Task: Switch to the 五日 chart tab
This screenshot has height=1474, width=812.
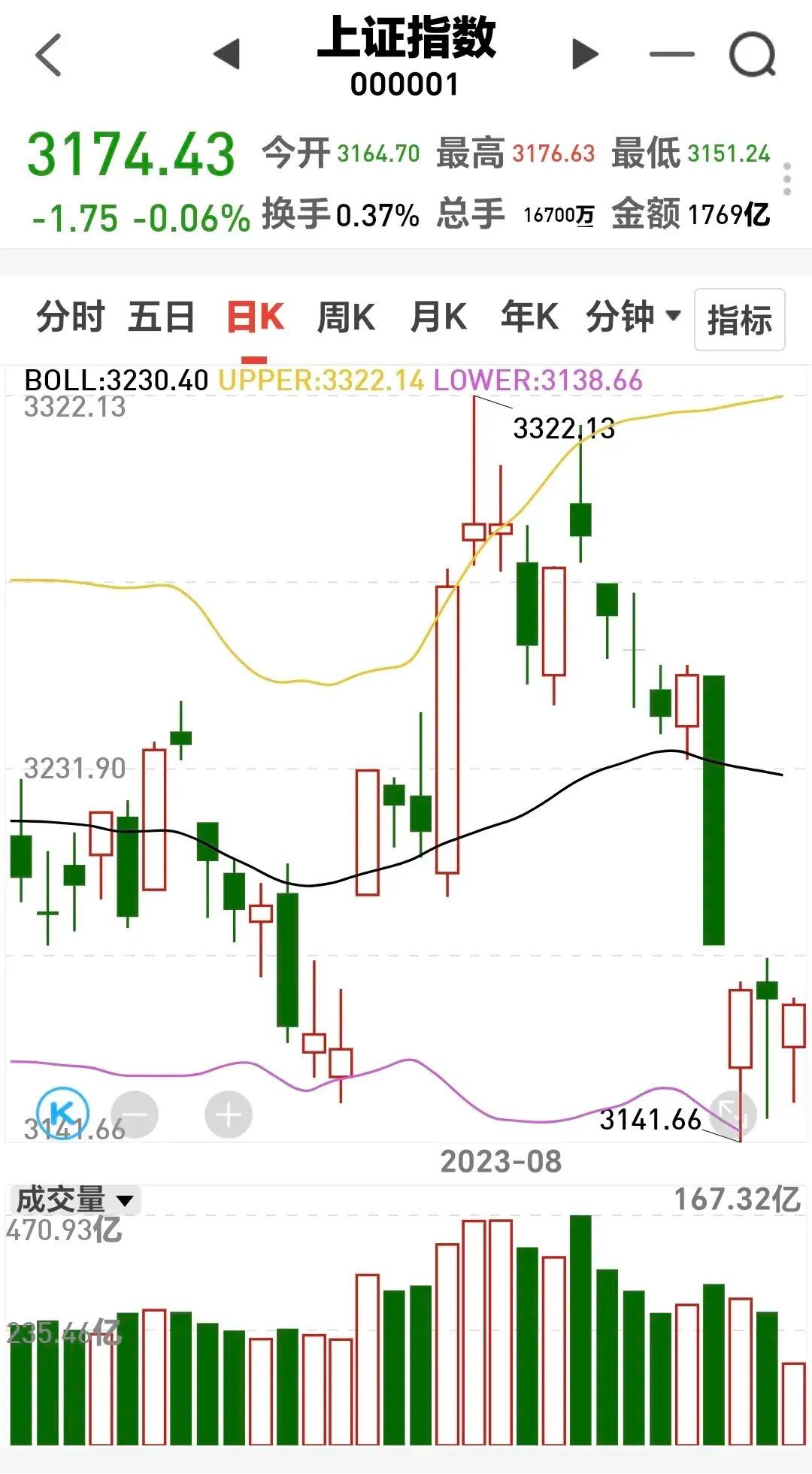Action: [162, 317]
